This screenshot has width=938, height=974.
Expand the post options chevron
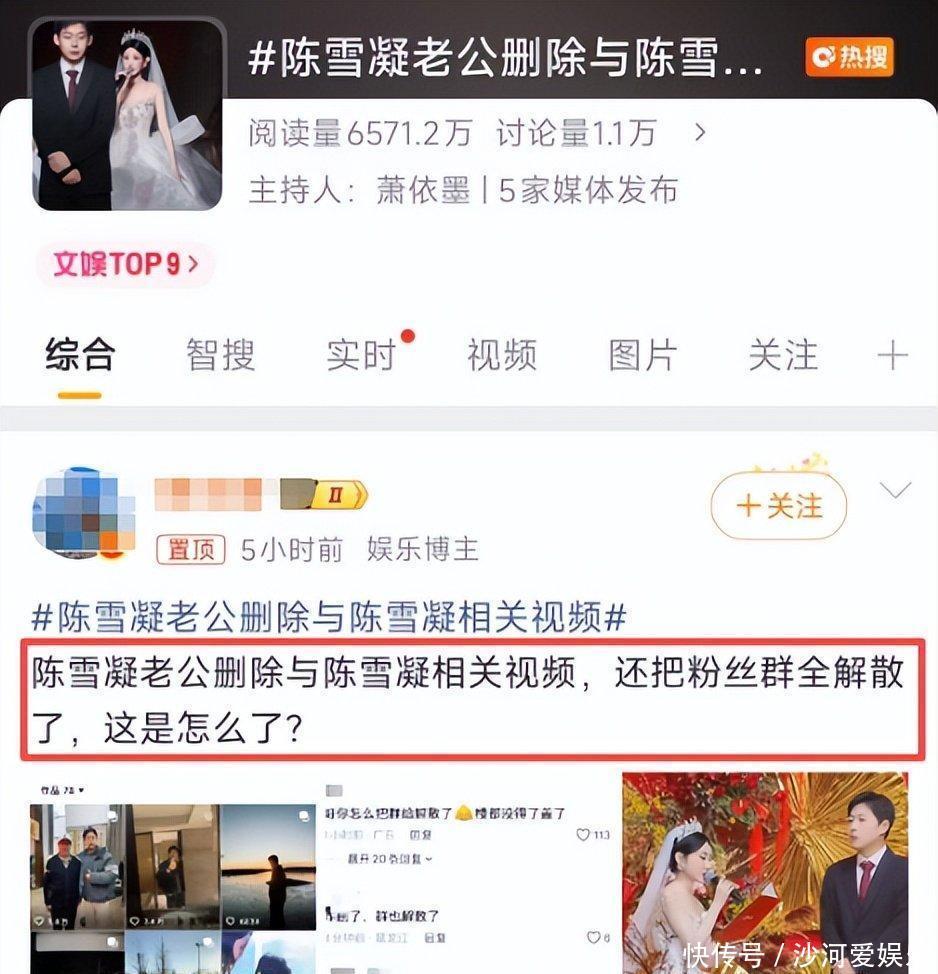(895, 490)
